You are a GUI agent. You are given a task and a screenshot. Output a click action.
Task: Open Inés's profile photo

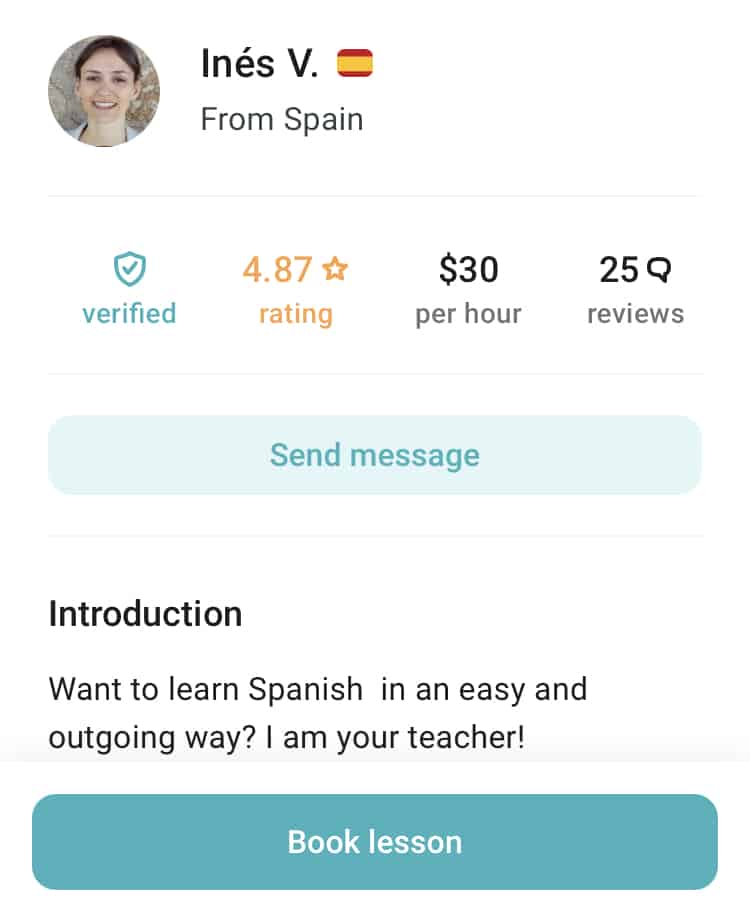[104, 90]
